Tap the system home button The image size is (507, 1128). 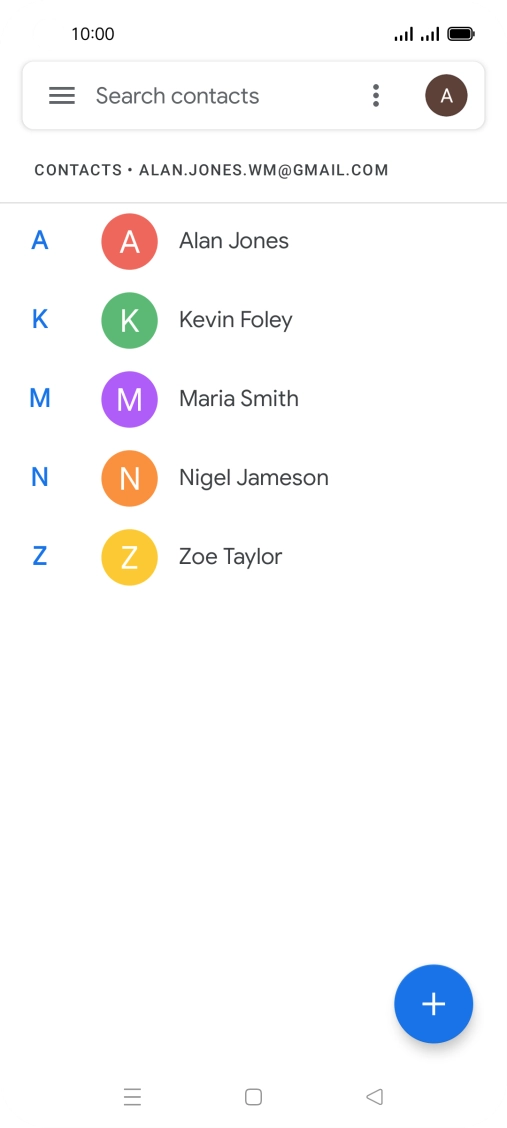click(x=253, y=1096)
